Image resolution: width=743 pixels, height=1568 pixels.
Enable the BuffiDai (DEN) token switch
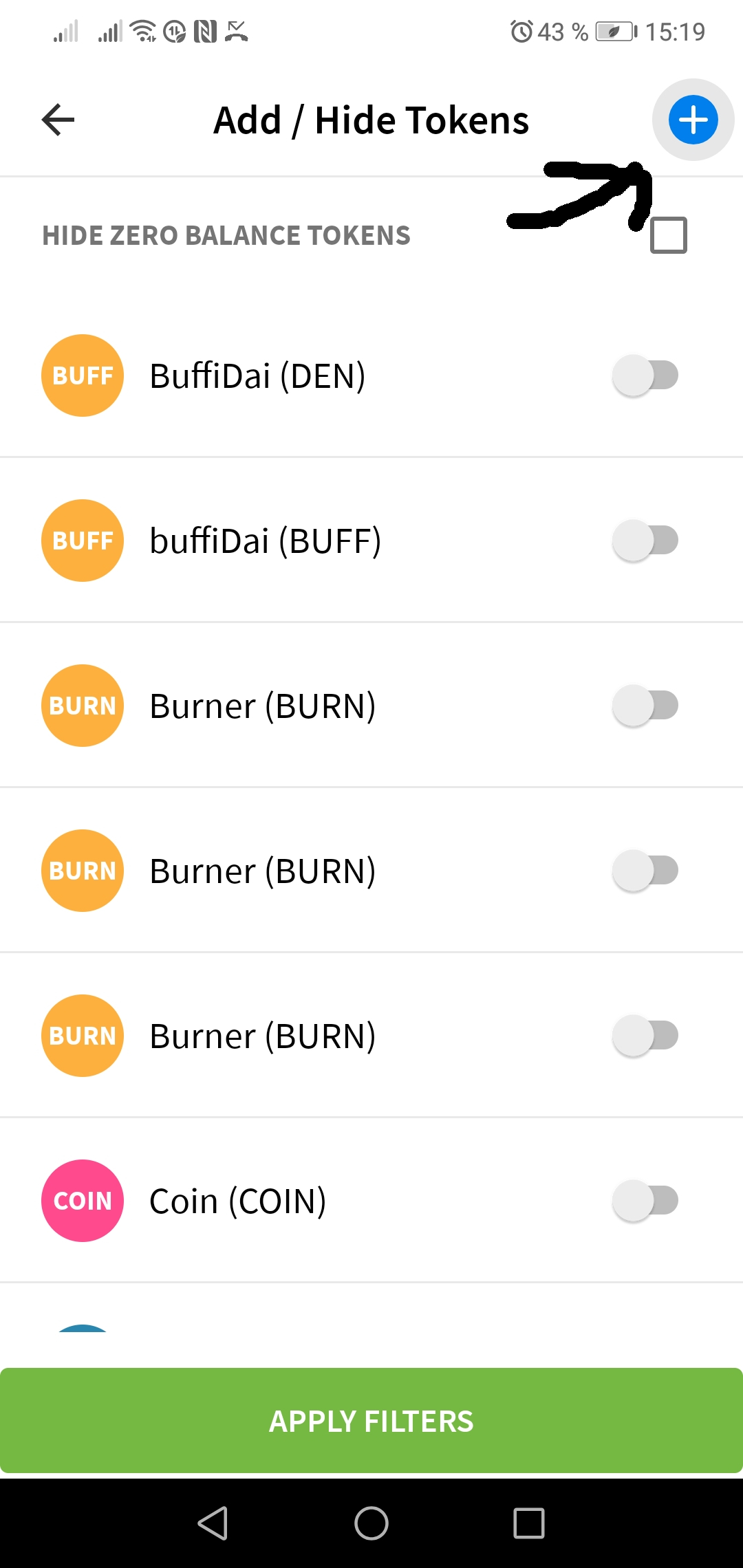tap(645, 375)
